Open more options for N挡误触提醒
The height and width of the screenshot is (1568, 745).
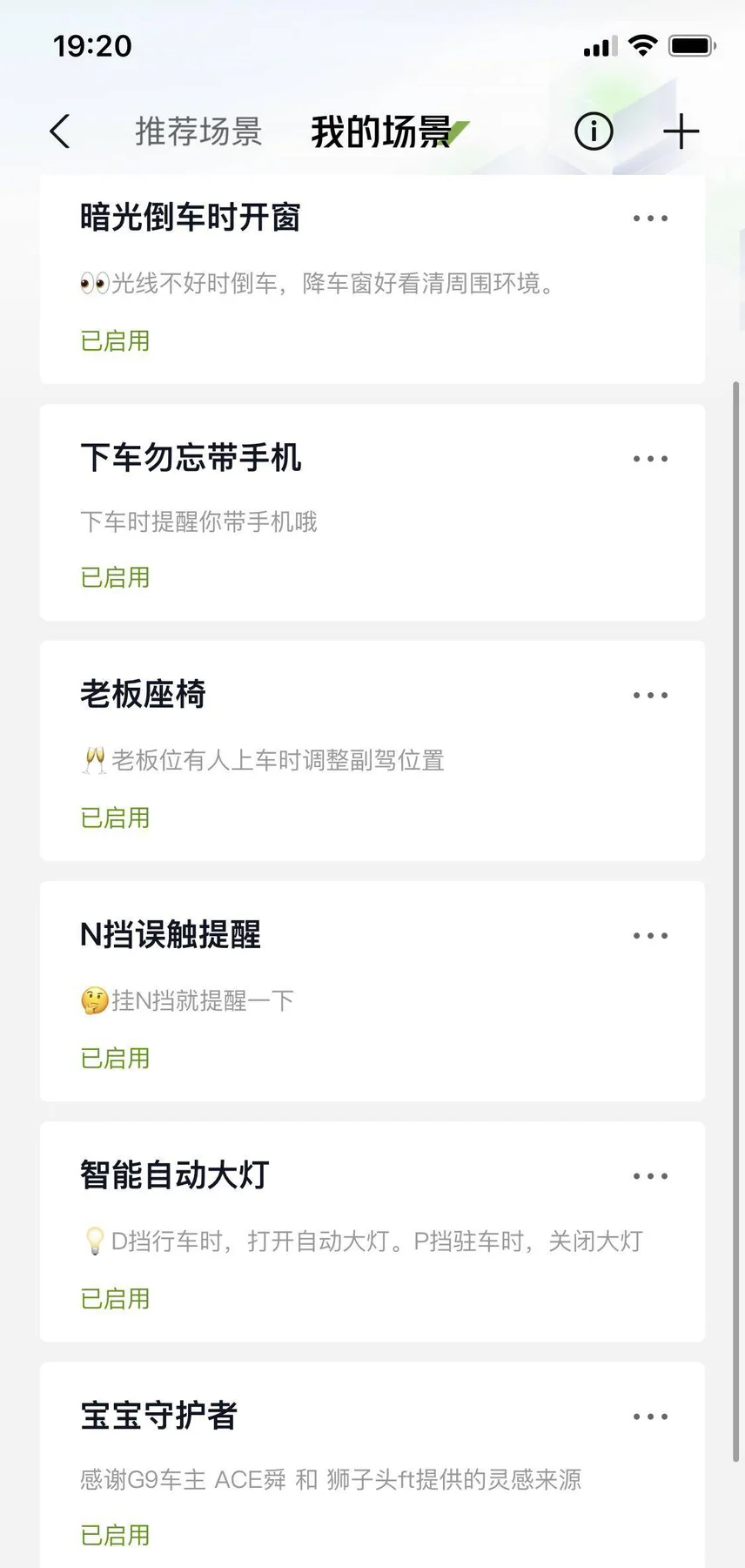point(650,935)
